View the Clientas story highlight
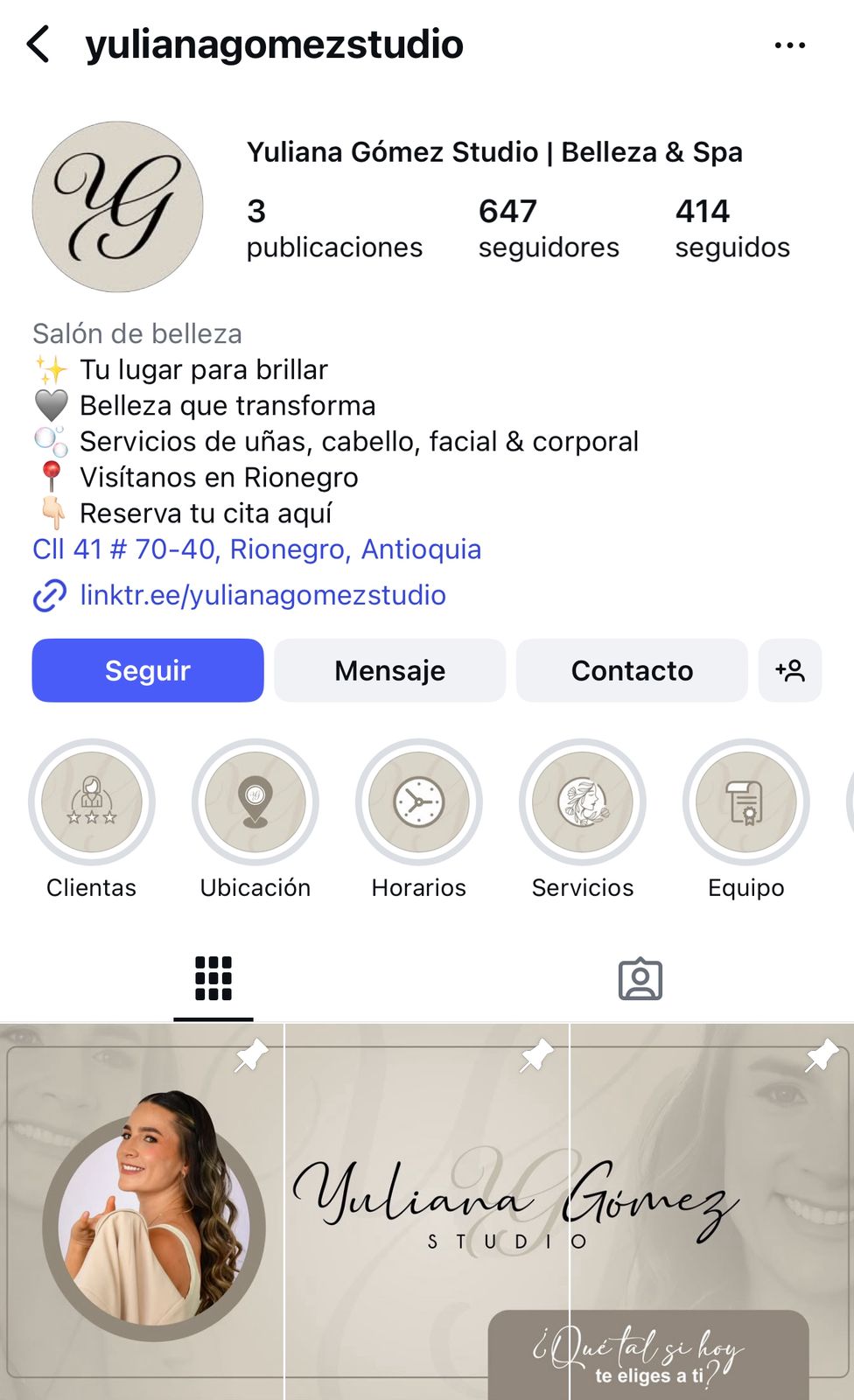854x1400 pixels. 92,802
